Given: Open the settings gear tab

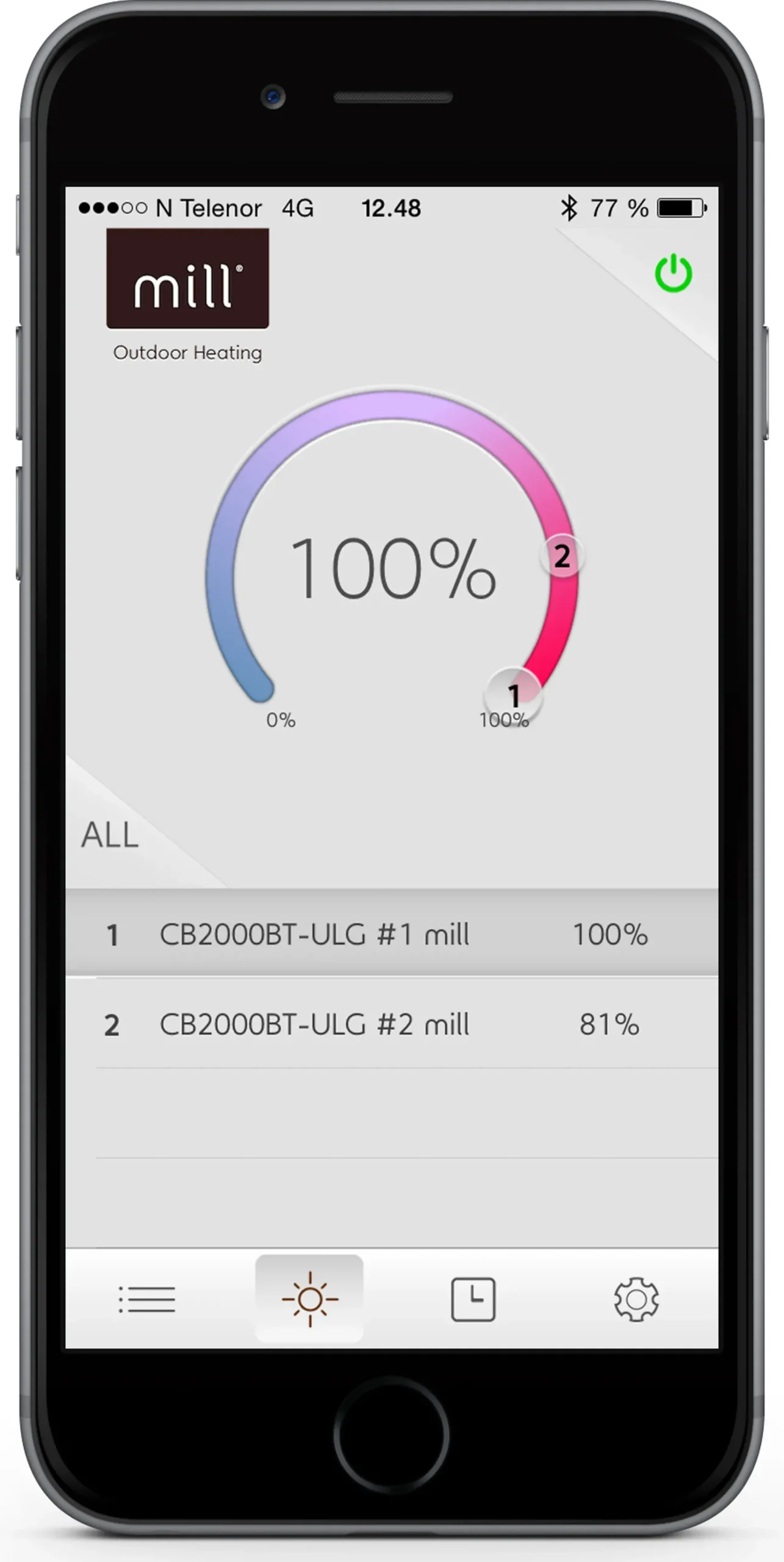Looking at the screenshot, I should click(636, 1299).
